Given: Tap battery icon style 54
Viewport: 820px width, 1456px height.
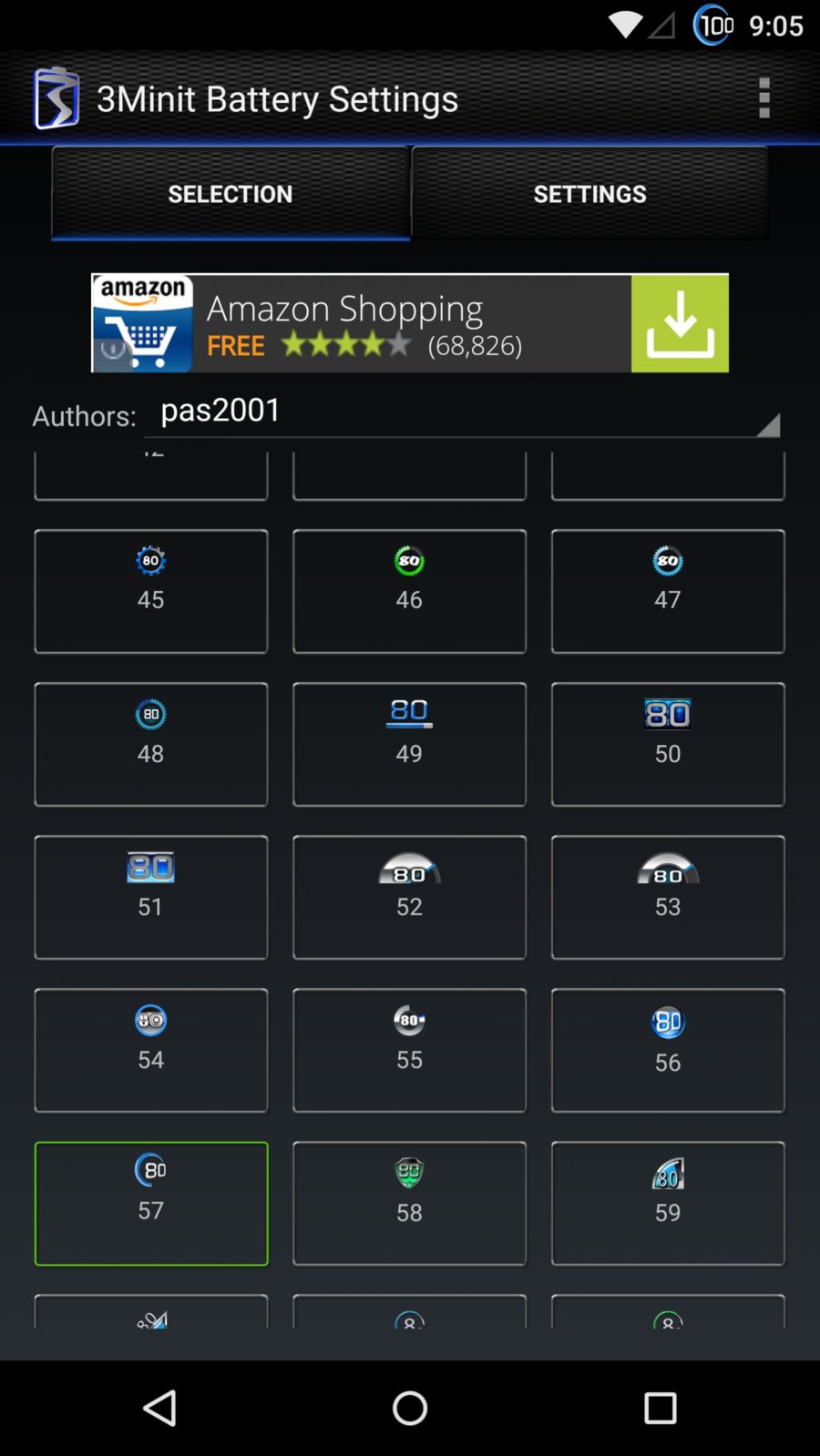Looking at the screenshot, I should (151, 1050).
